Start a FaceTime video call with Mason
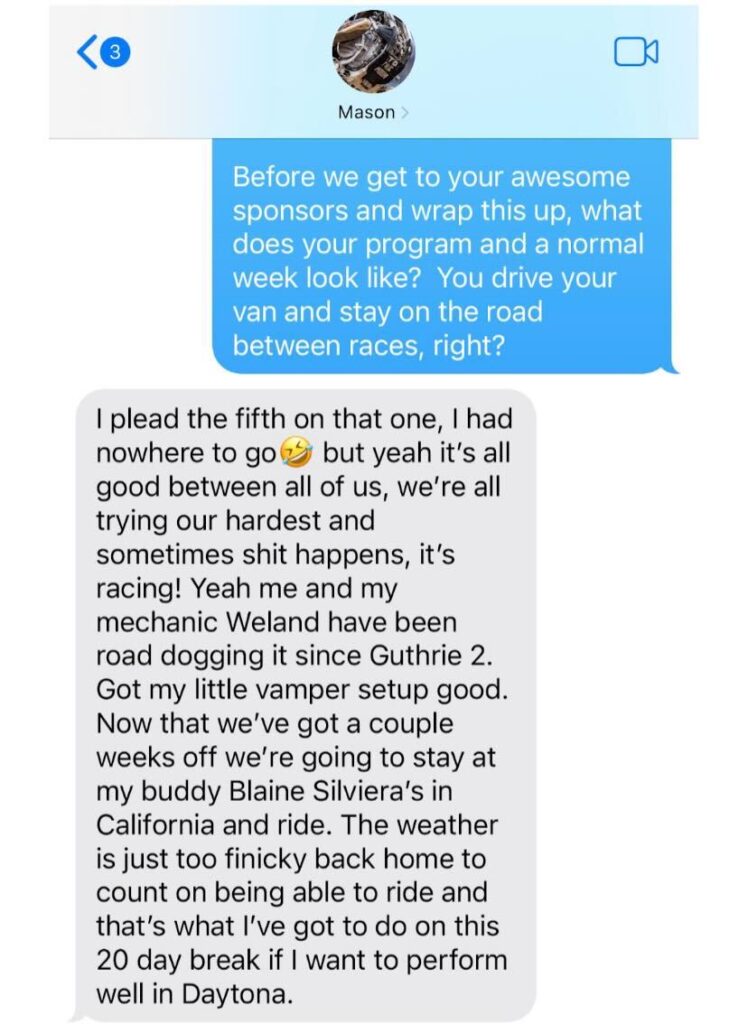The width and height of the screenshot is (748, 1024). click(635, 52)
